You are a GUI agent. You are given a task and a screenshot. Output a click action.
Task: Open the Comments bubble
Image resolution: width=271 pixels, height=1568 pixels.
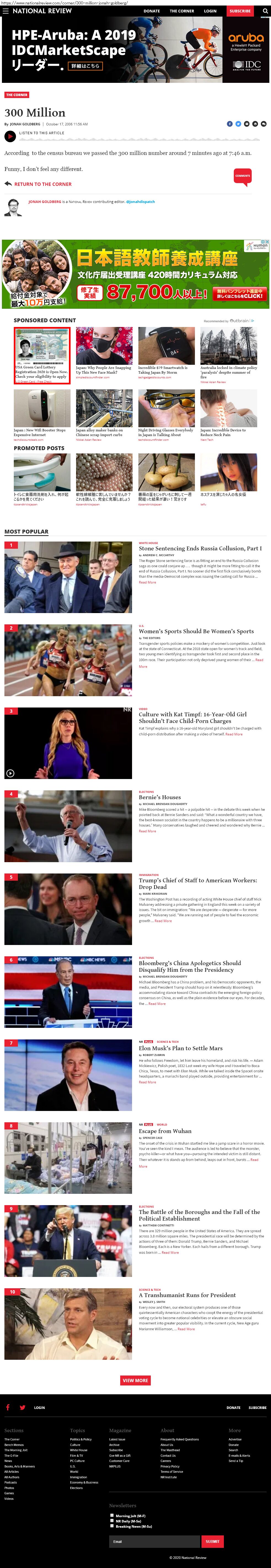[x=242, y=176]
